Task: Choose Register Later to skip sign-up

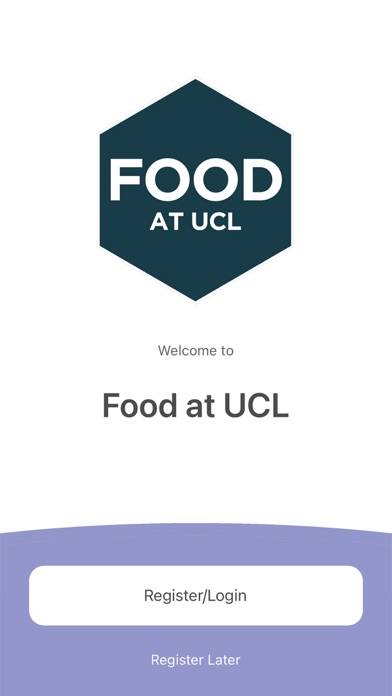Action: [x=196, y=660]
